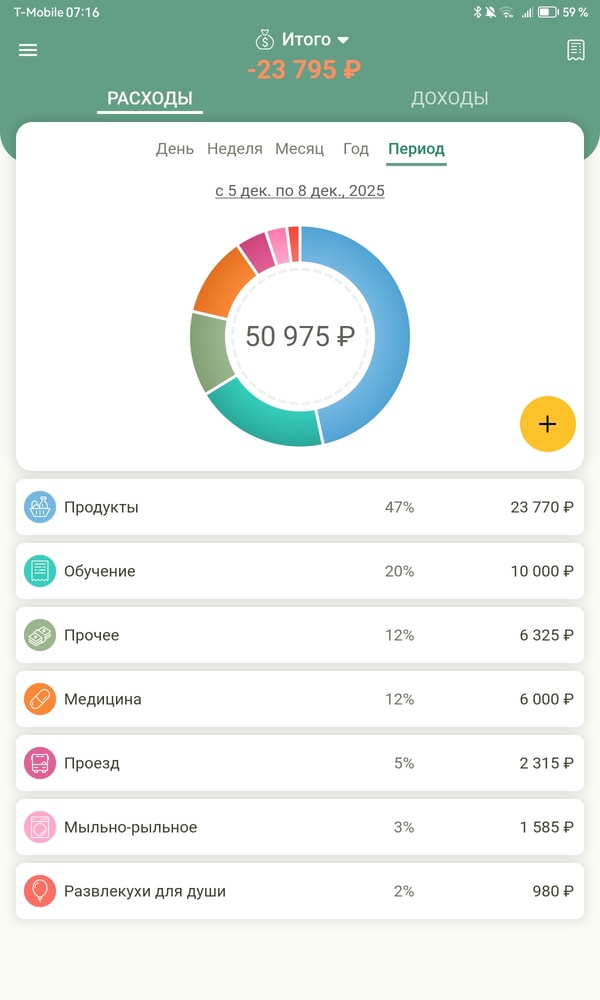This screenshot has height=1000, width=600.
Task: Switch to the ДОХОДЫ tab
Action: click(449, 99)
